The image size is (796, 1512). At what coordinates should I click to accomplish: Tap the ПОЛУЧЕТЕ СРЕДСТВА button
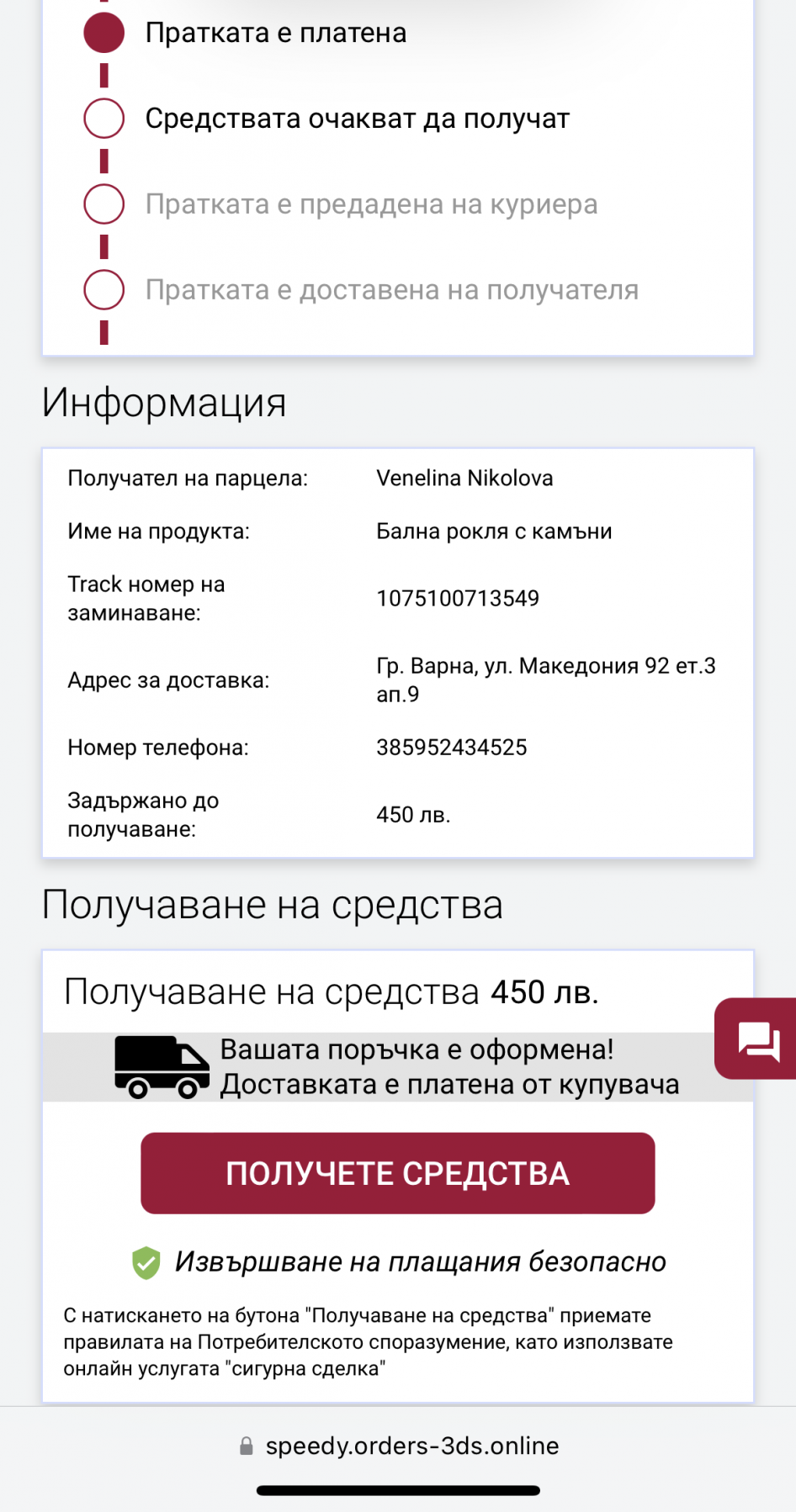[x=397, y=1172]
